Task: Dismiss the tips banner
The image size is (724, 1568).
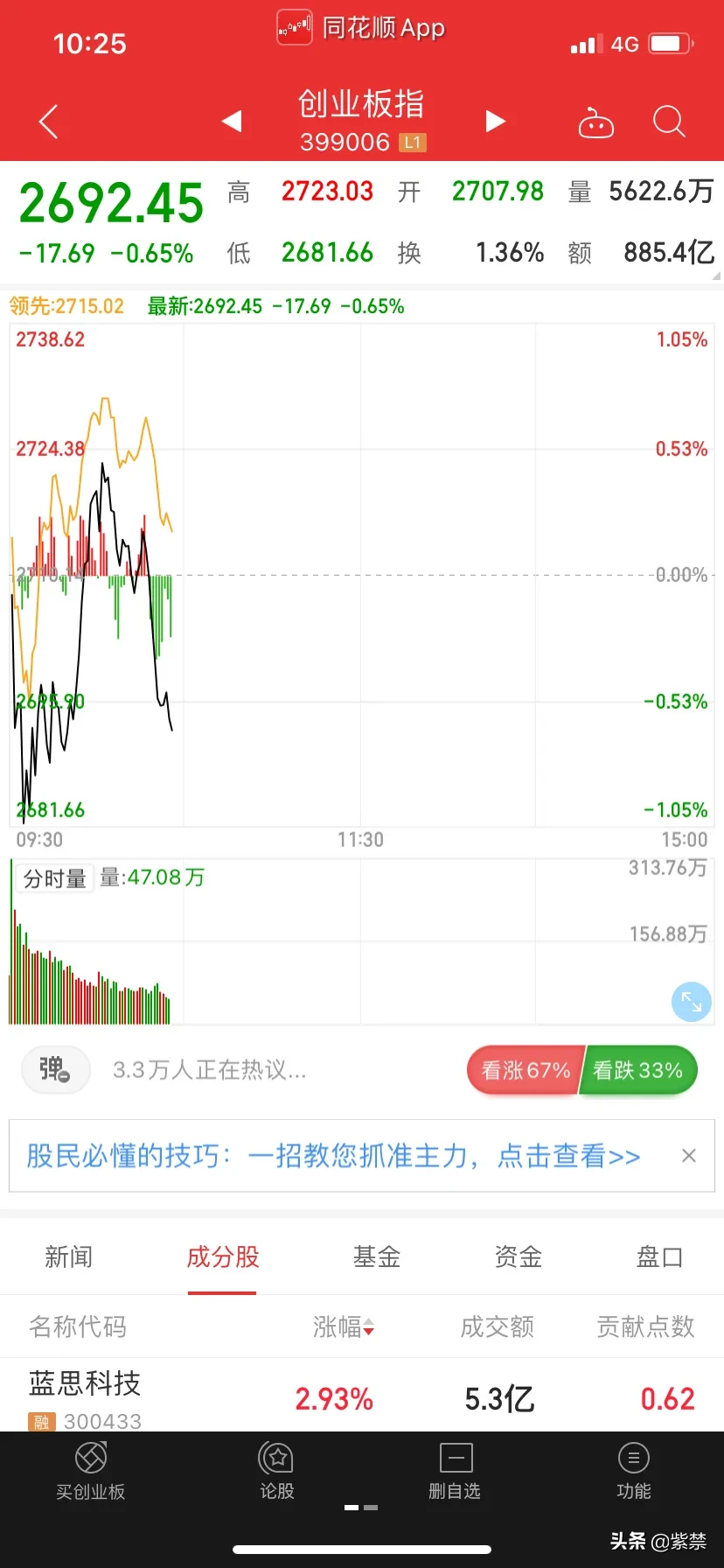Action: pyautogui.click(x=689, y=1156)
